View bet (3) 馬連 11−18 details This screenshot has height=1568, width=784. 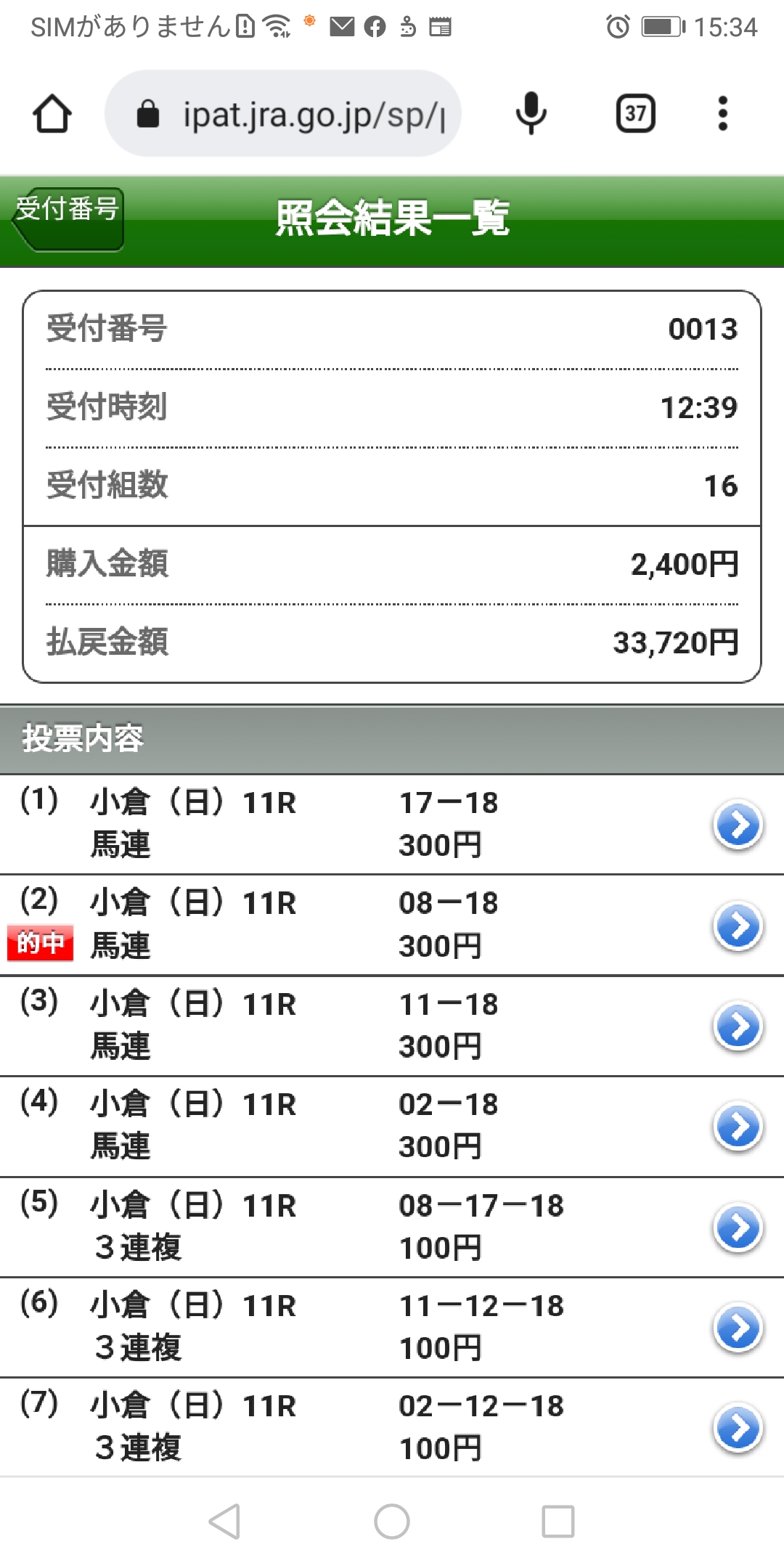coord(738,1026)
